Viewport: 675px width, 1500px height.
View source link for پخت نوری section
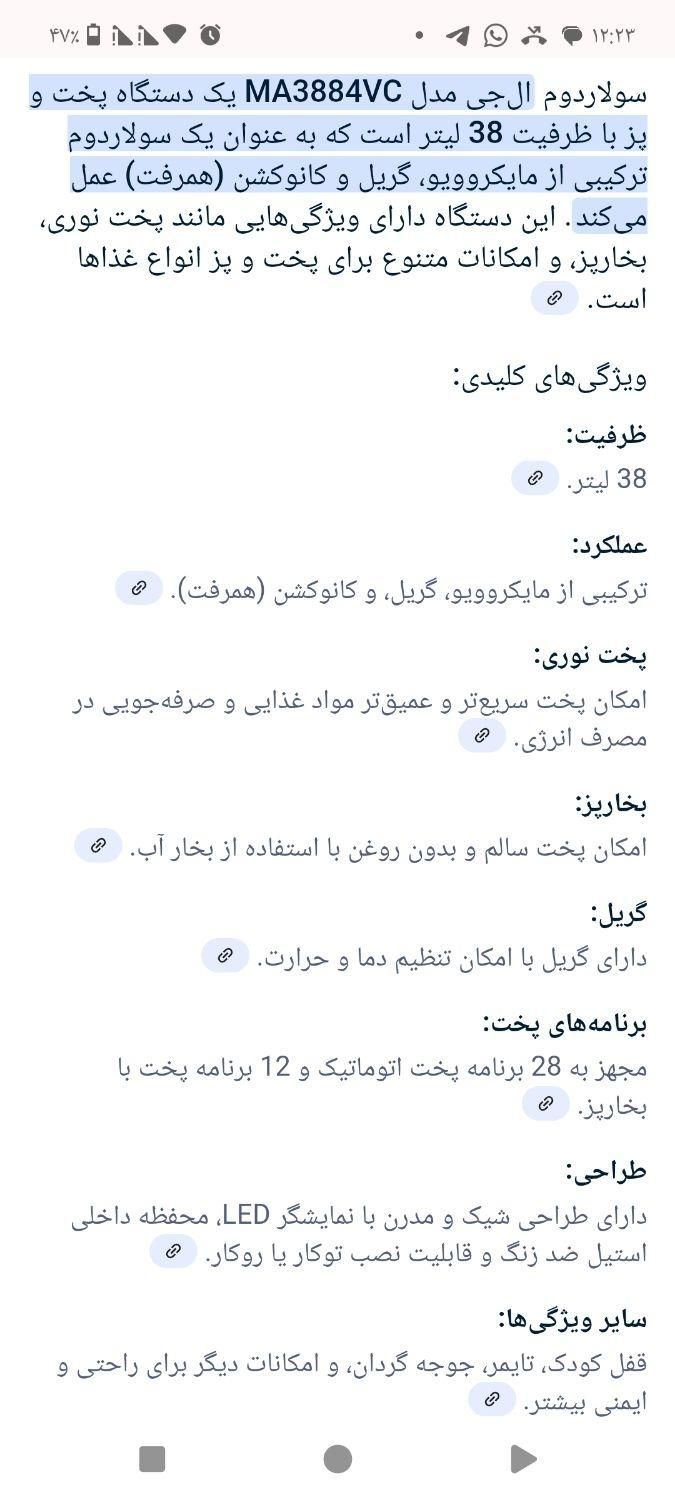coord(482,736)
